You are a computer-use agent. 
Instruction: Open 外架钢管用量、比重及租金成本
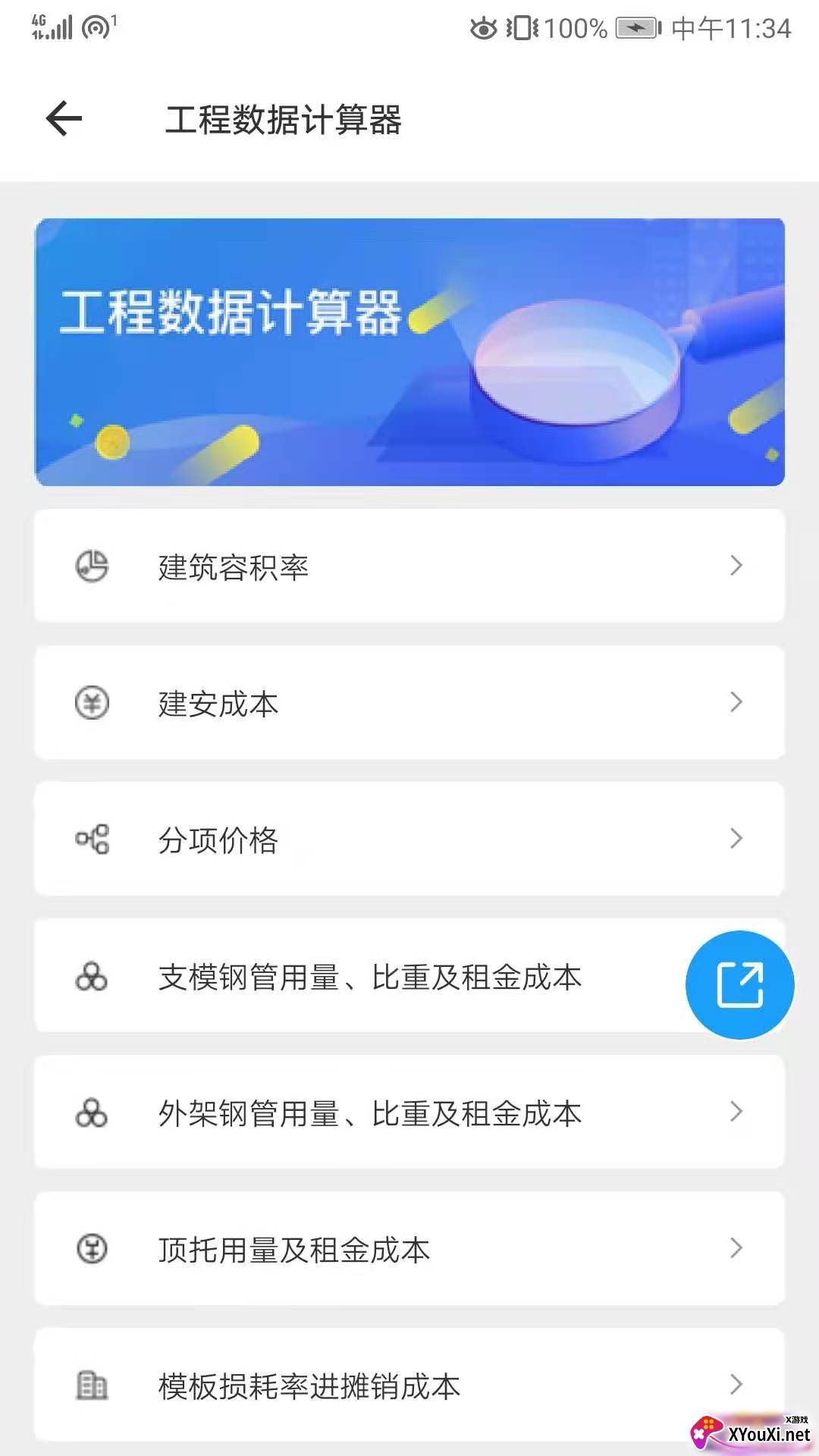click(x=409, y=1112)
